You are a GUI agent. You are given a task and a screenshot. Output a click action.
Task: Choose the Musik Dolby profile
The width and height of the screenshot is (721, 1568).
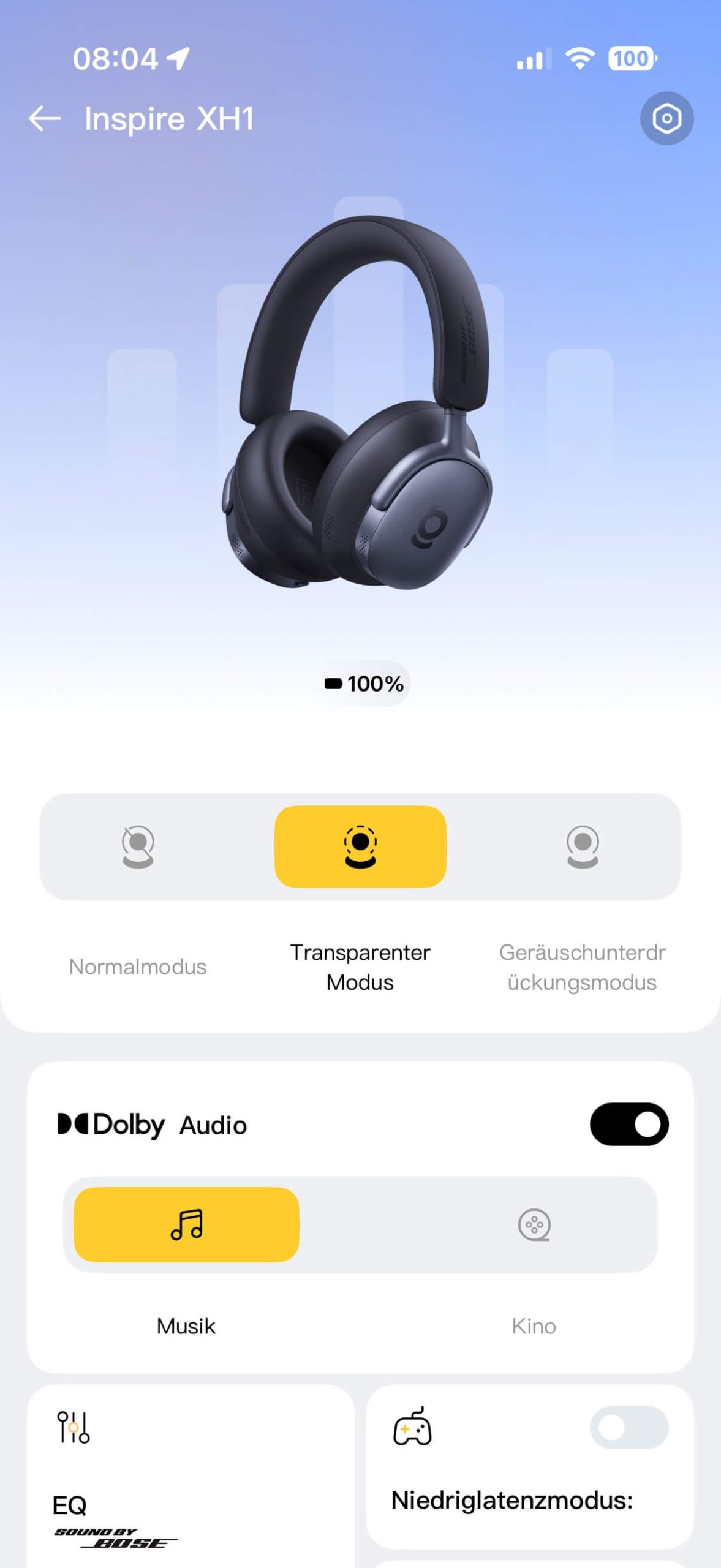click(x=186, y=1225)
